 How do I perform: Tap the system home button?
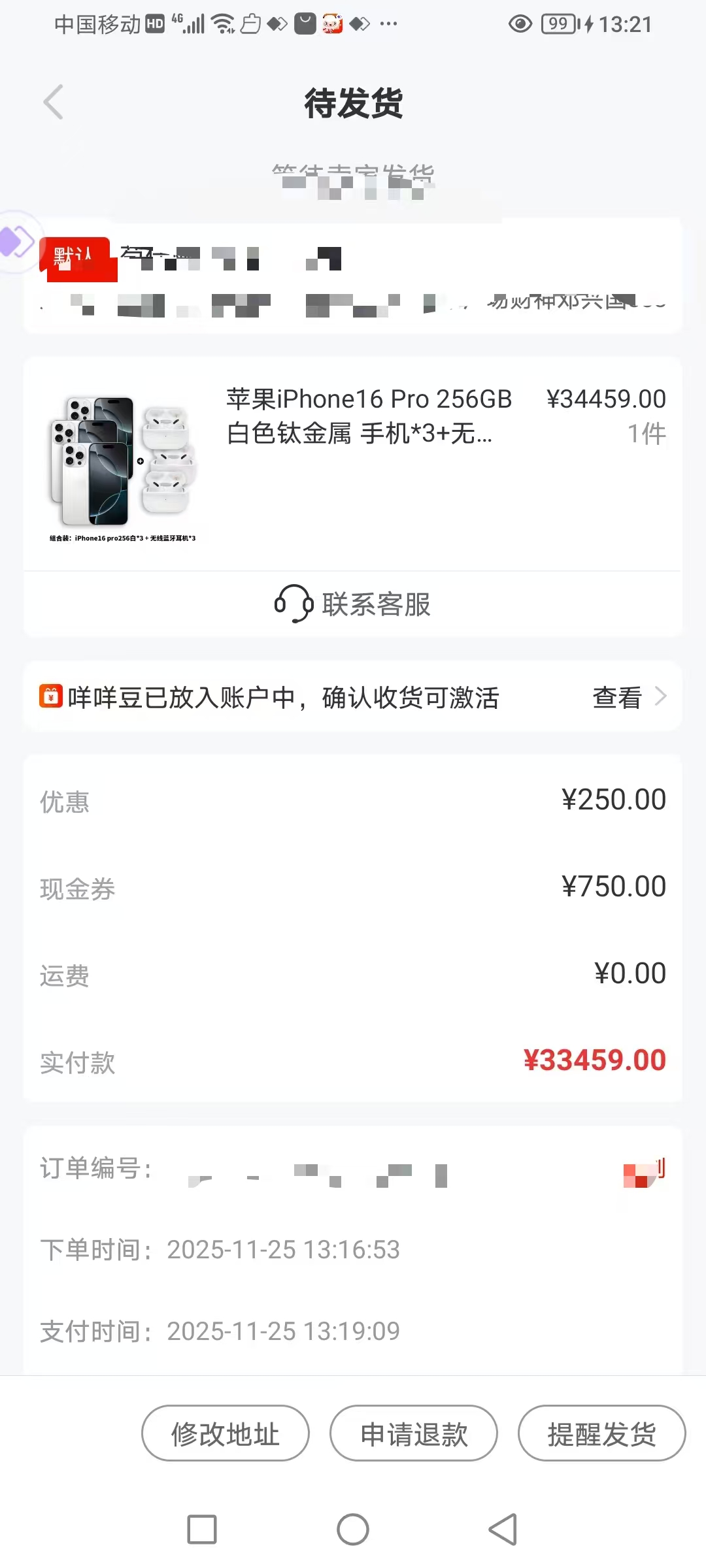pos(353,1529)
